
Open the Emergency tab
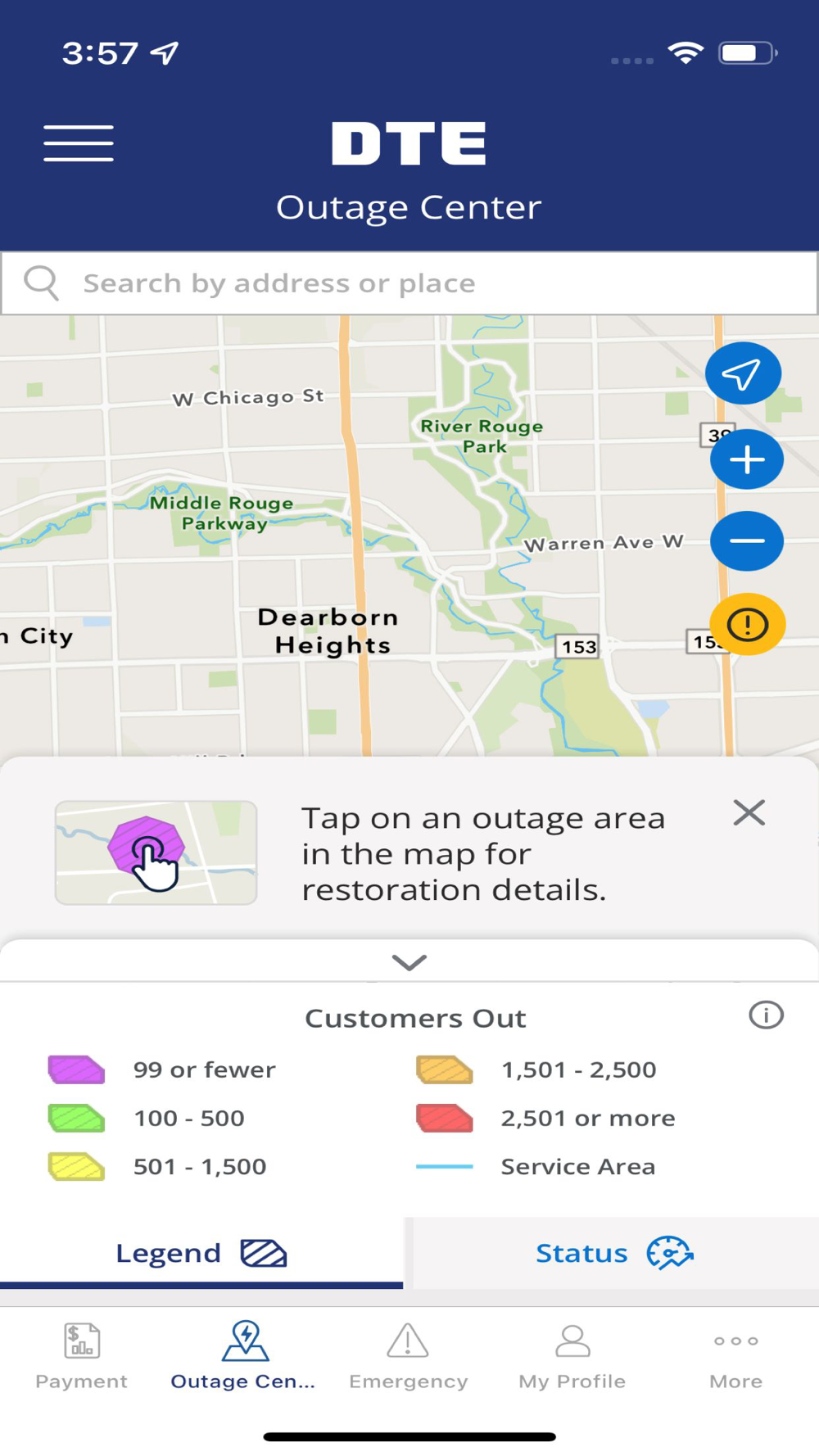pyautogui.click(x=408, y=1356)
